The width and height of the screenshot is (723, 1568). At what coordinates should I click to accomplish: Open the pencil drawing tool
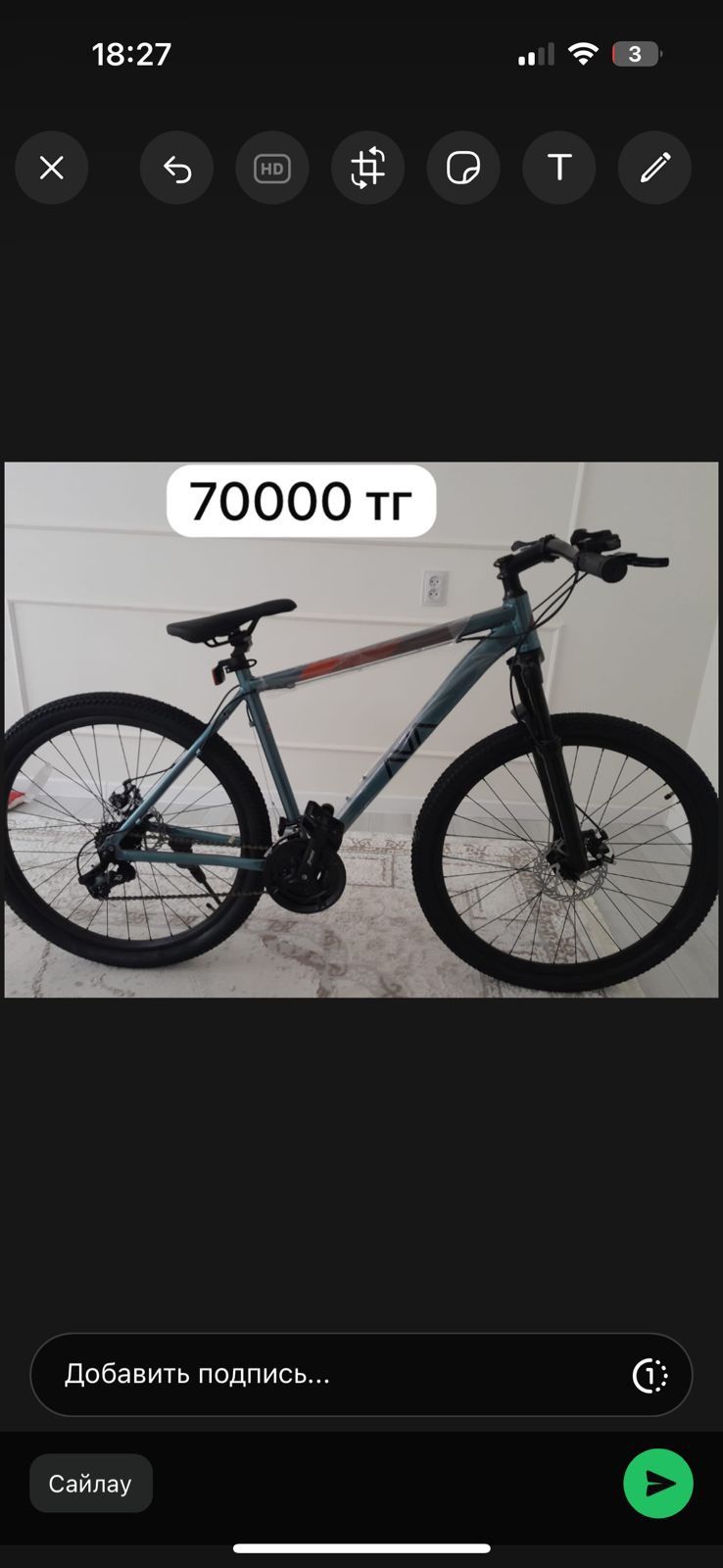click(x=654, y=169)
